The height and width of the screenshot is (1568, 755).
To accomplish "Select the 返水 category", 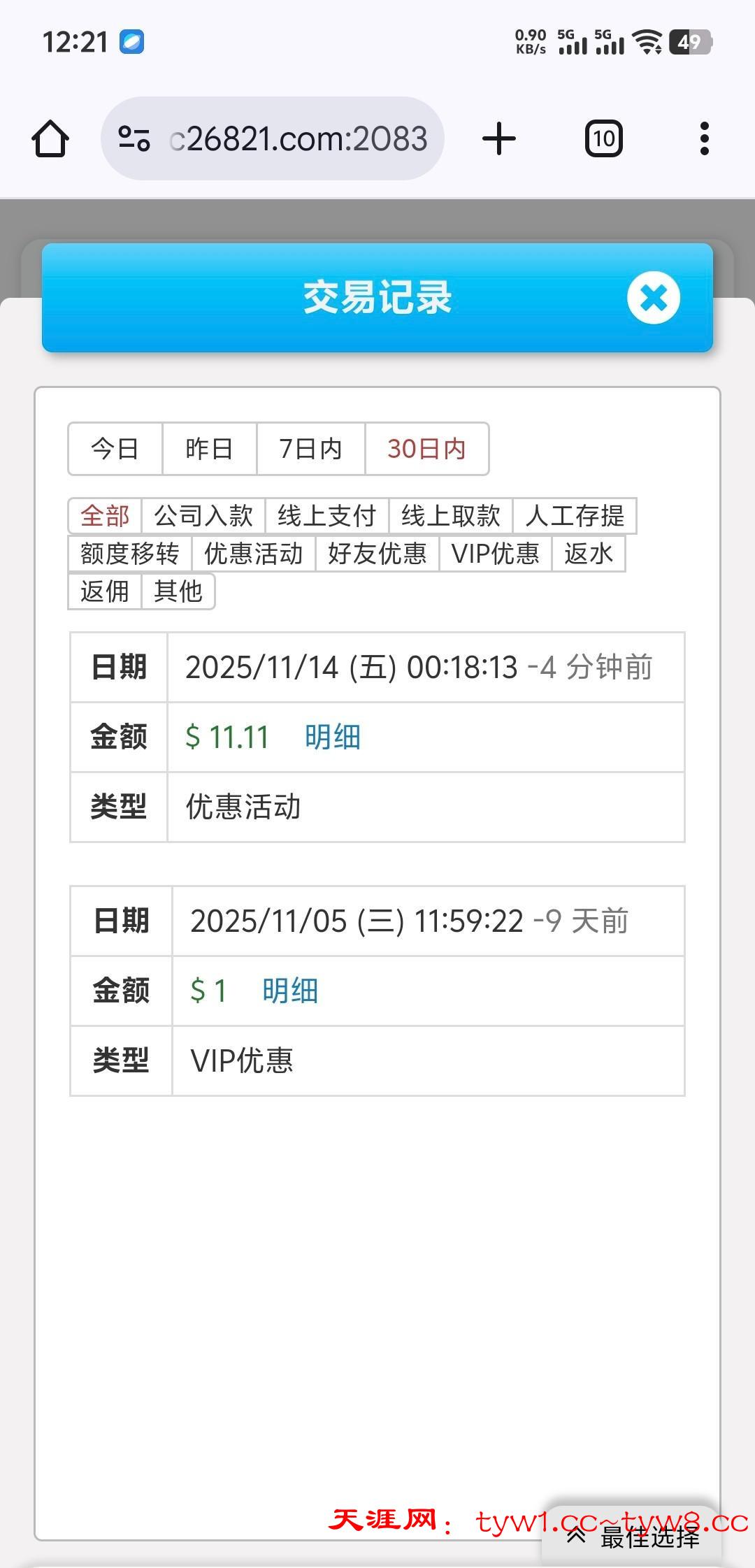I will 588,554.
